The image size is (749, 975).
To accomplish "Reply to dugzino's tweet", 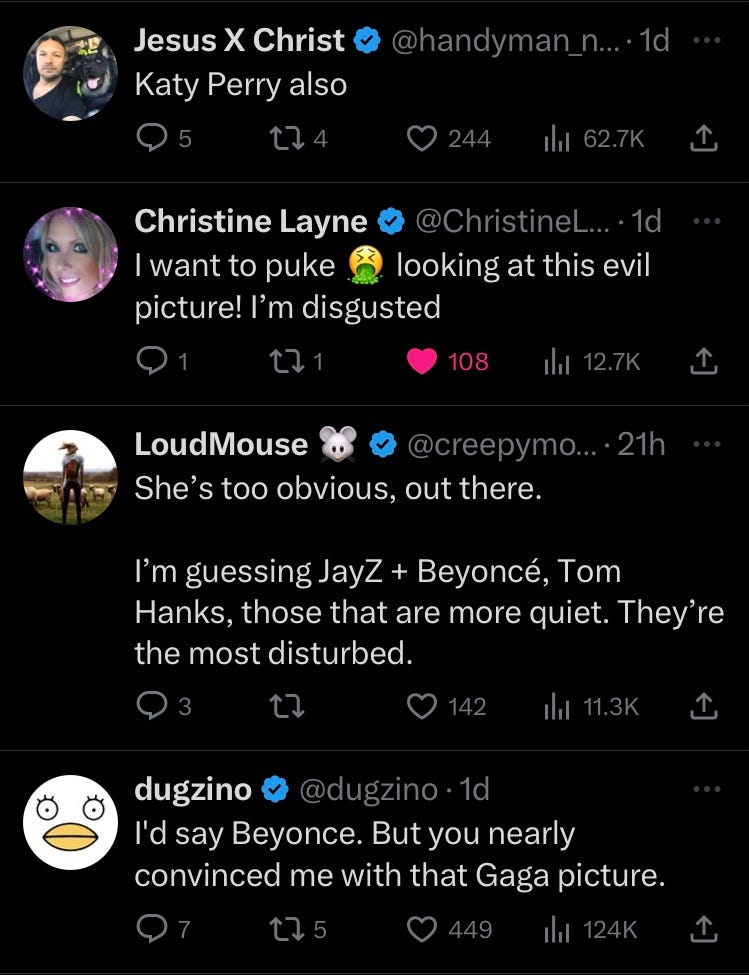I will tap(151, 929).
